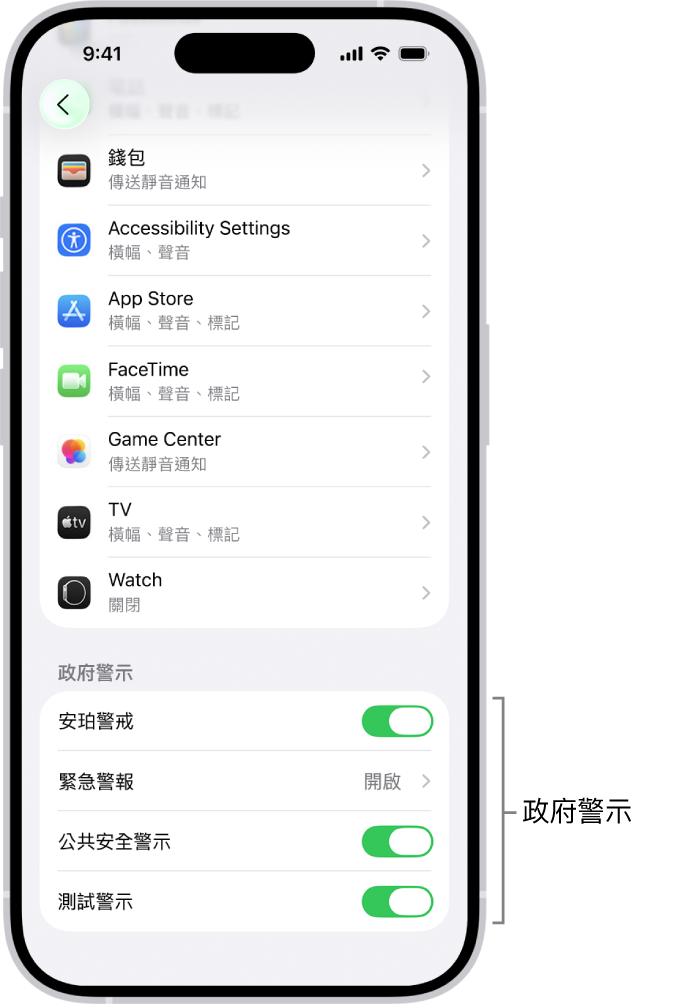
Task: Turn off 安珀警戒 alerts
Action: click(x=397, y=721)
